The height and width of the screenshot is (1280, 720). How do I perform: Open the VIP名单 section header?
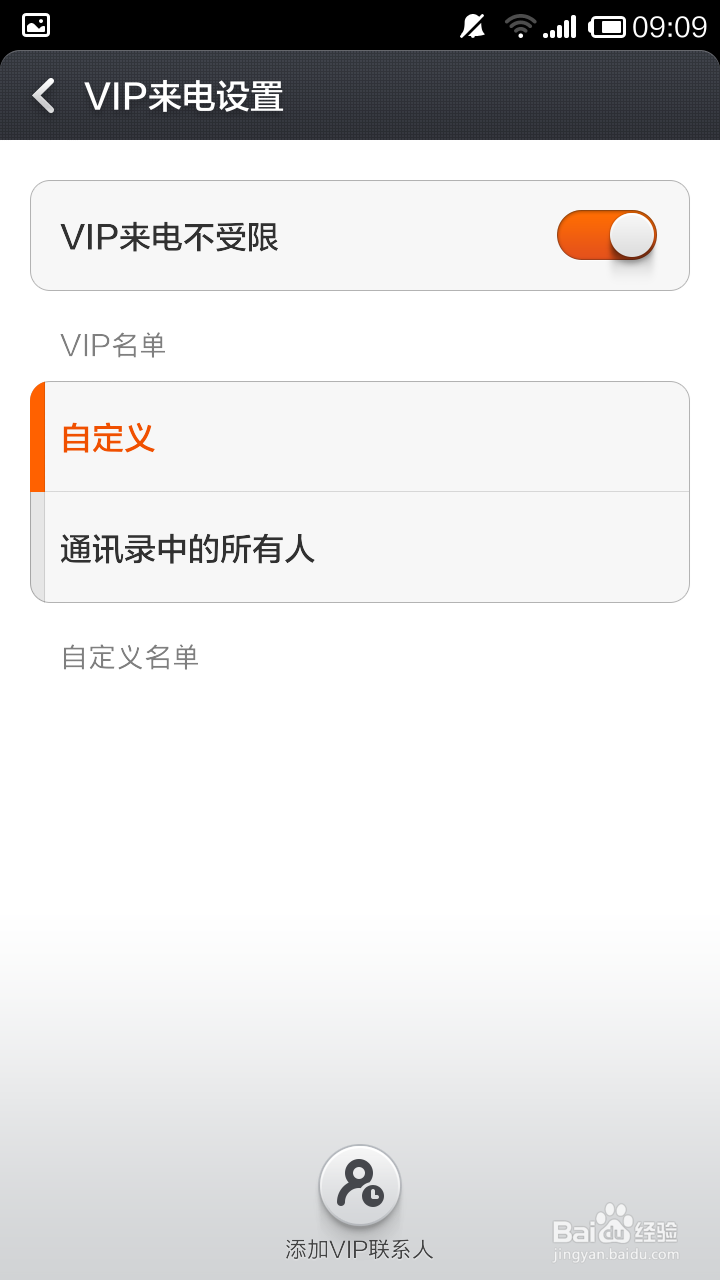(x=112, y=345)
